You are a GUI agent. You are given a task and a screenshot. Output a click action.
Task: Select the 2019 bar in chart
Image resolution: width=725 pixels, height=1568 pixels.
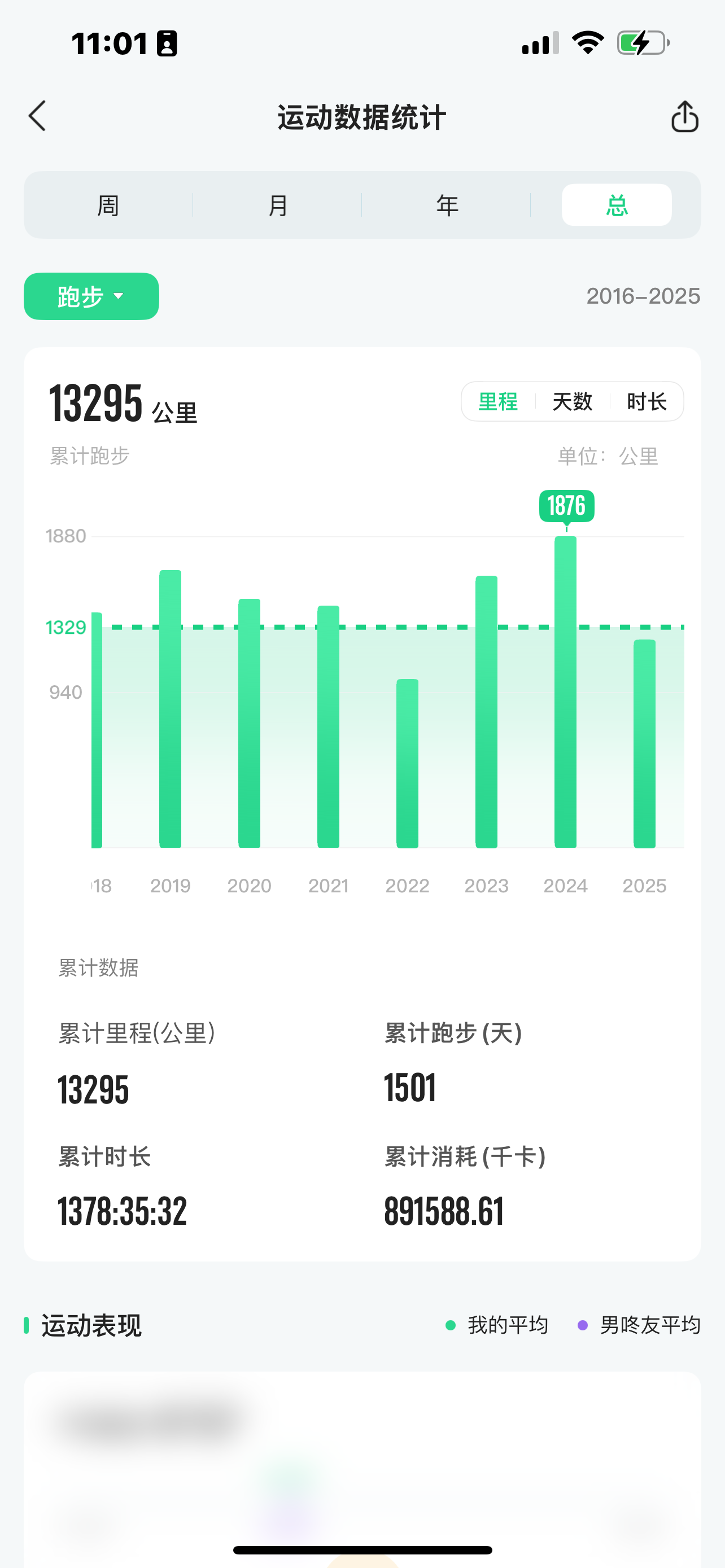[x=171, y=709]
